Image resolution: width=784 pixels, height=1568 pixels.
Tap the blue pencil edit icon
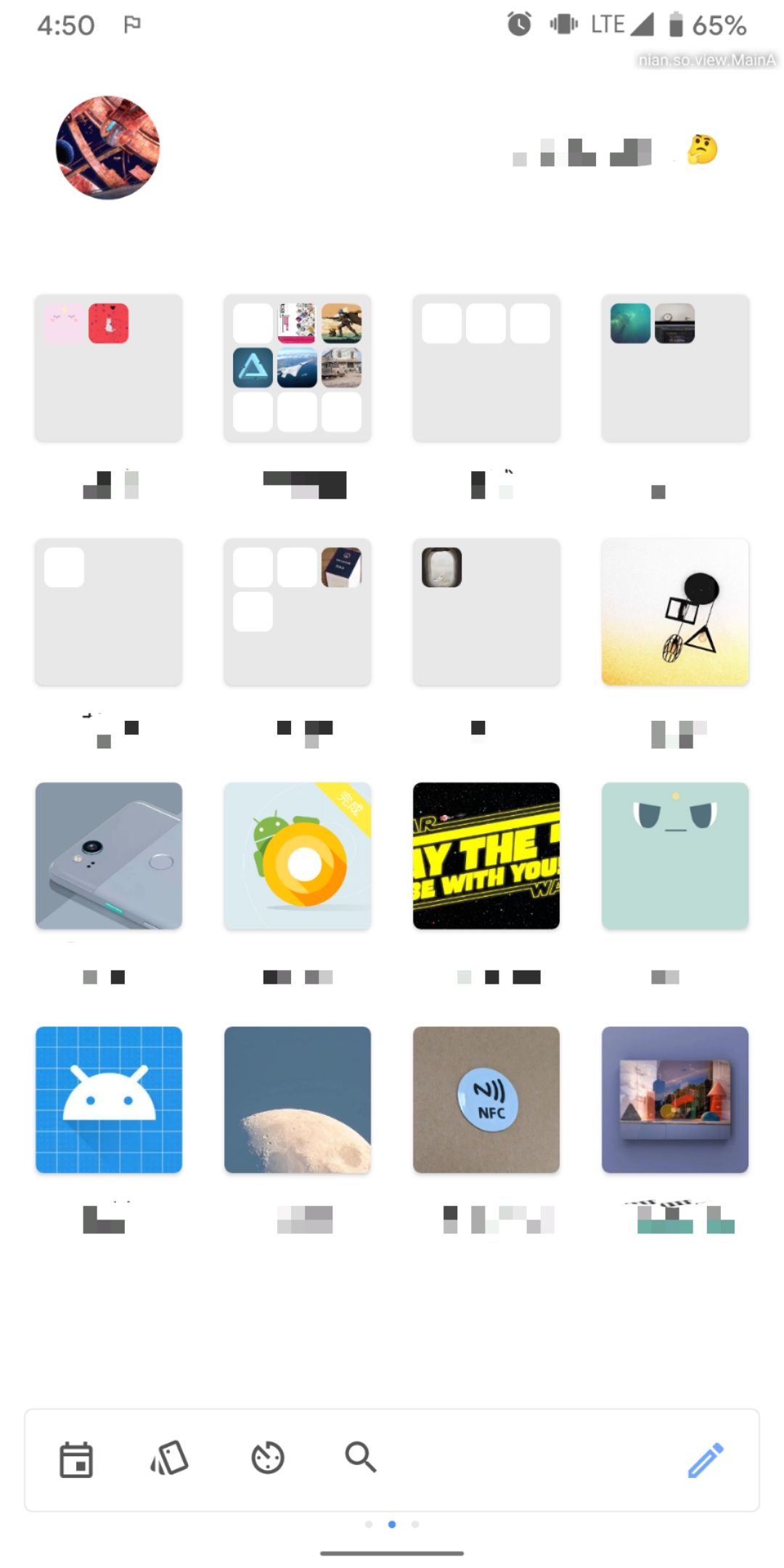(x=706, y=1460)
